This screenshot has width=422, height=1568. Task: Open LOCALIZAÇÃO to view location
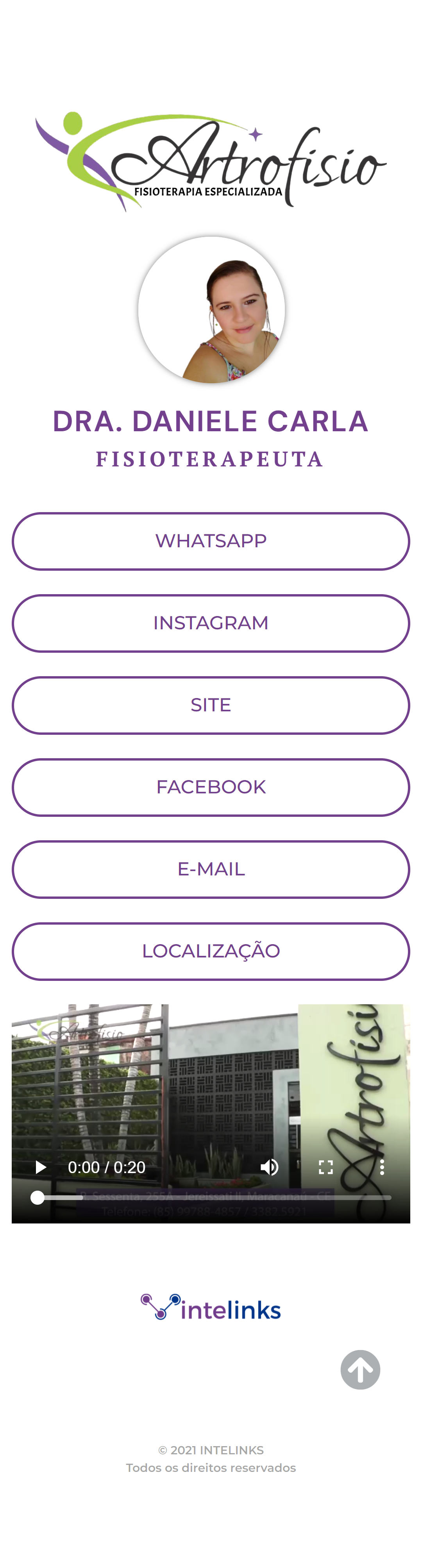(211, 952)
